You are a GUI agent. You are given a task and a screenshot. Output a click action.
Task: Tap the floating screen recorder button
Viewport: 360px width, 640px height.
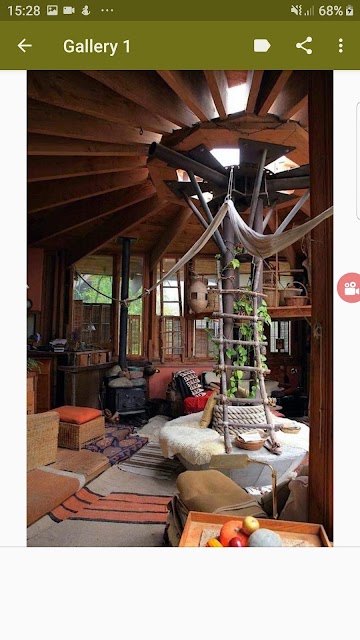(349, 288)
